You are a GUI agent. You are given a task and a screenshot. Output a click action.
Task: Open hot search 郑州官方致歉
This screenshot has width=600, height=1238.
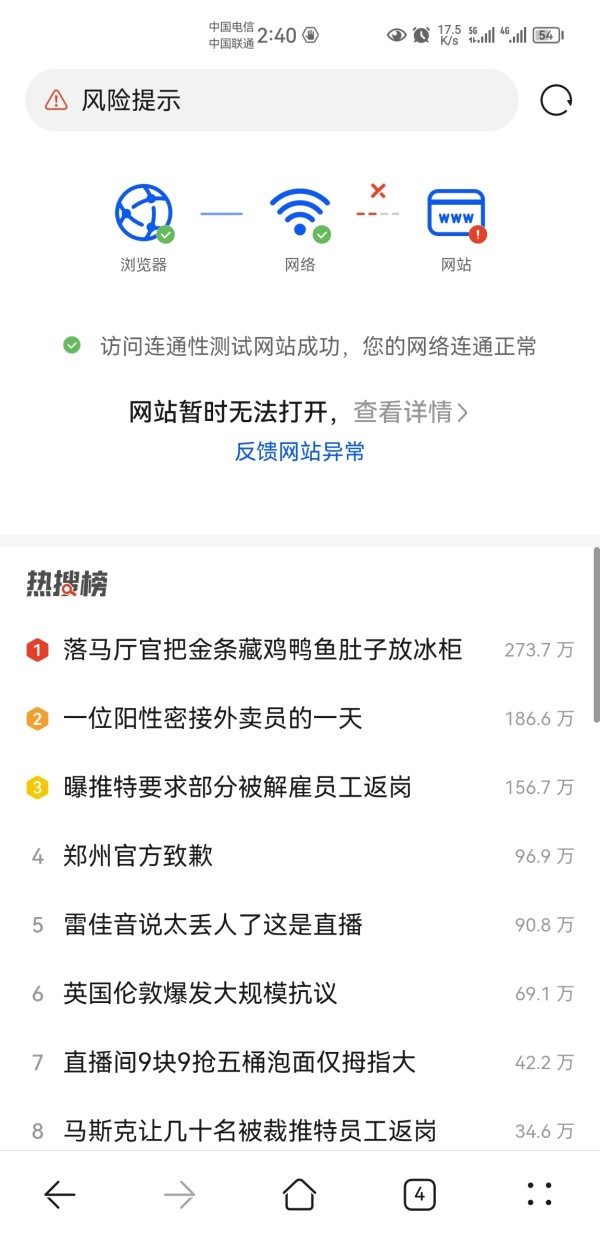(300, 856)
